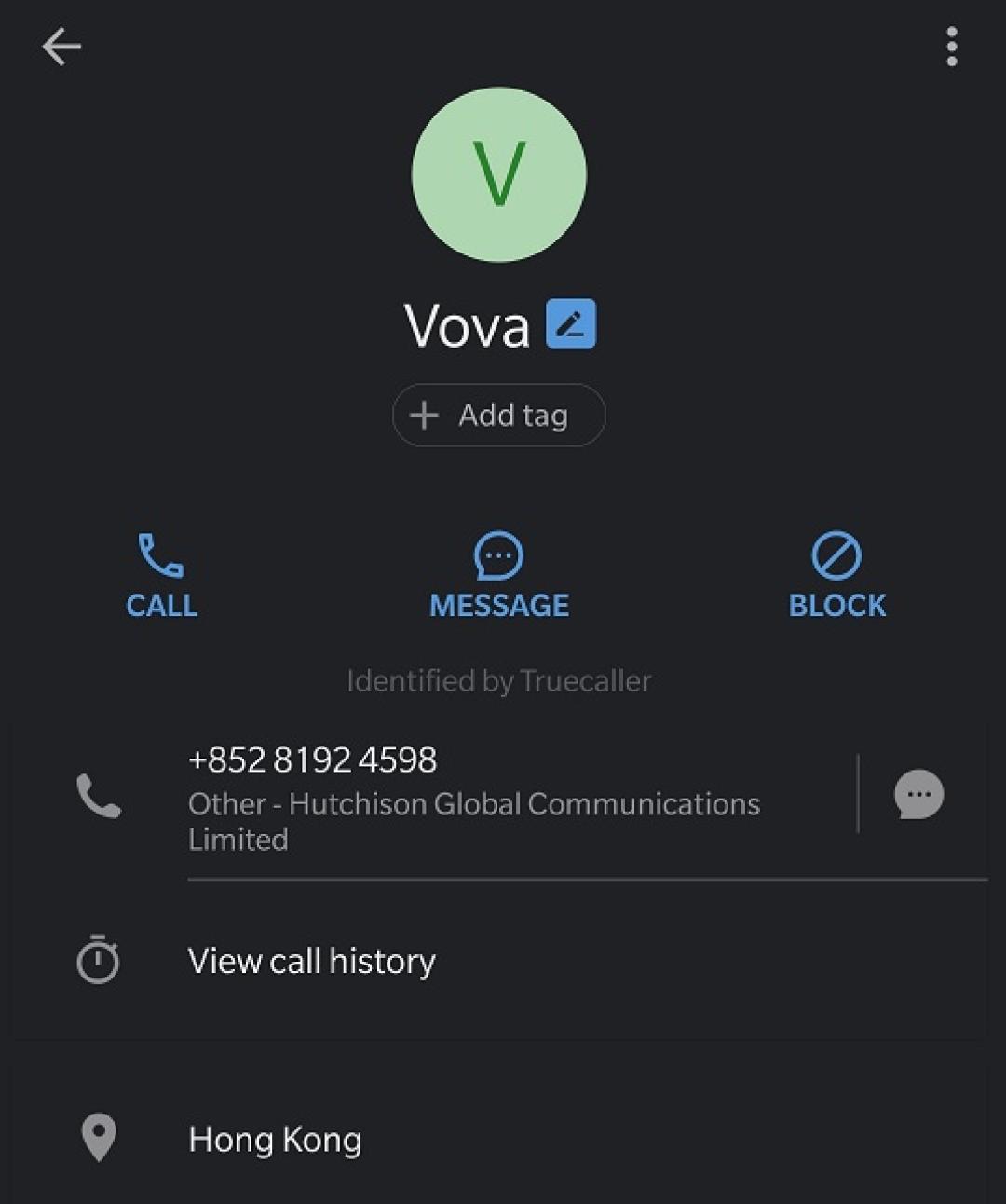The height and width of the screenshot is (1204, 1006).
Task: Tap the green V profile avatar
Action: coord(498,174)
